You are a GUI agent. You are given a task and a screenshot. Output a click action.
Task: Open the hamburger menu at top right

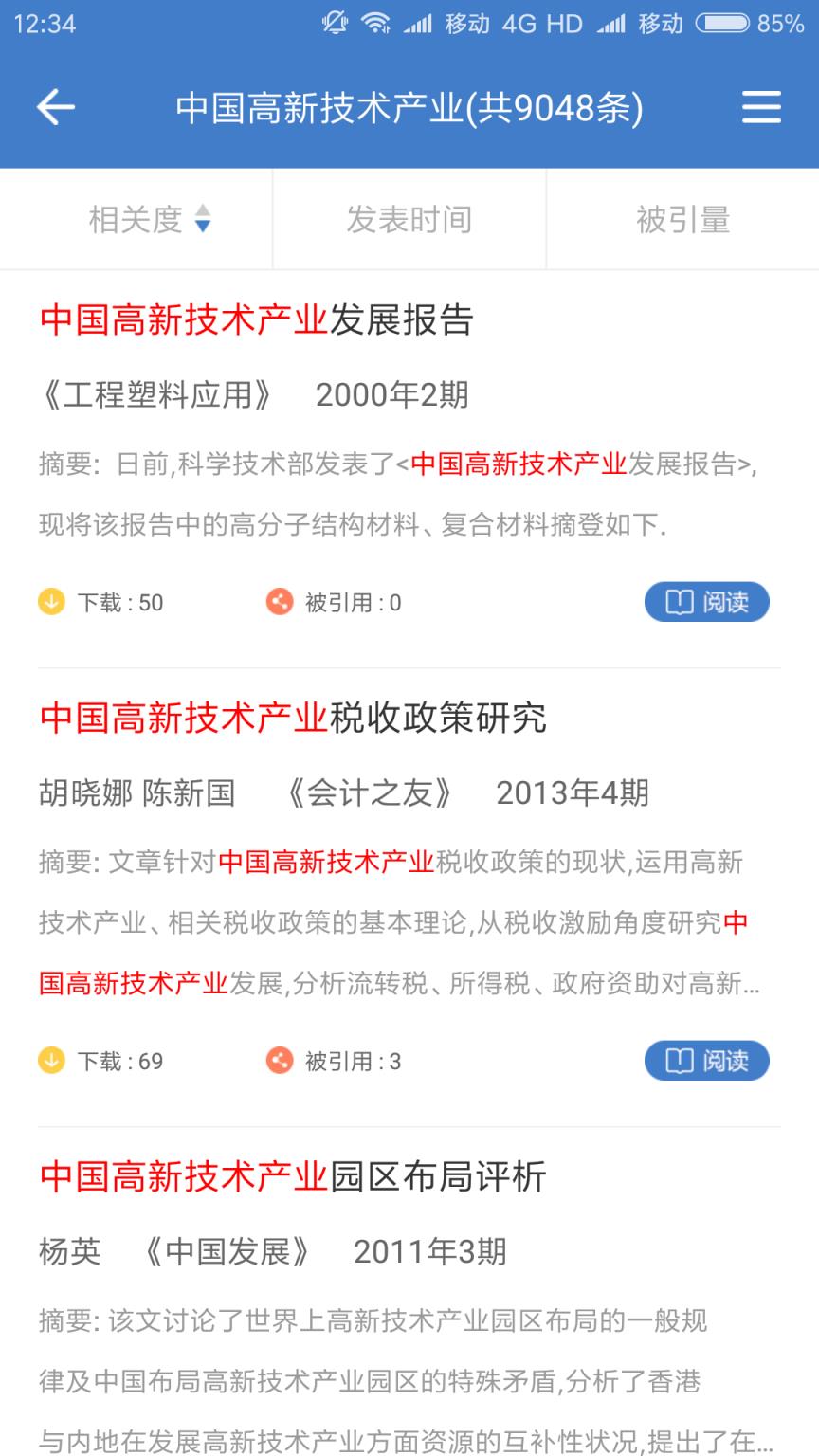760,106
